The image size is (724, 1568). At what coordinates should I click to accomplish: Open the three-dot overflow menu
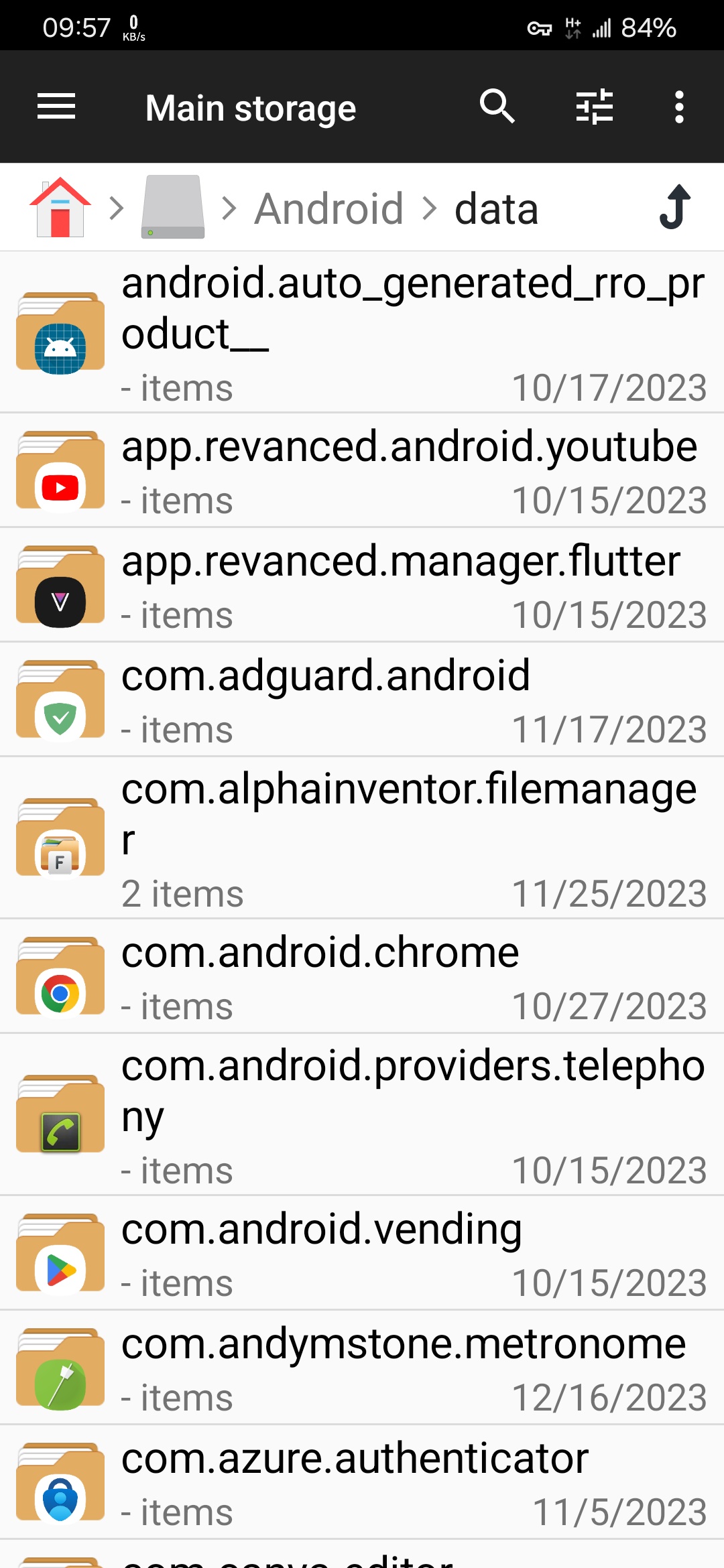click(679, 107)
